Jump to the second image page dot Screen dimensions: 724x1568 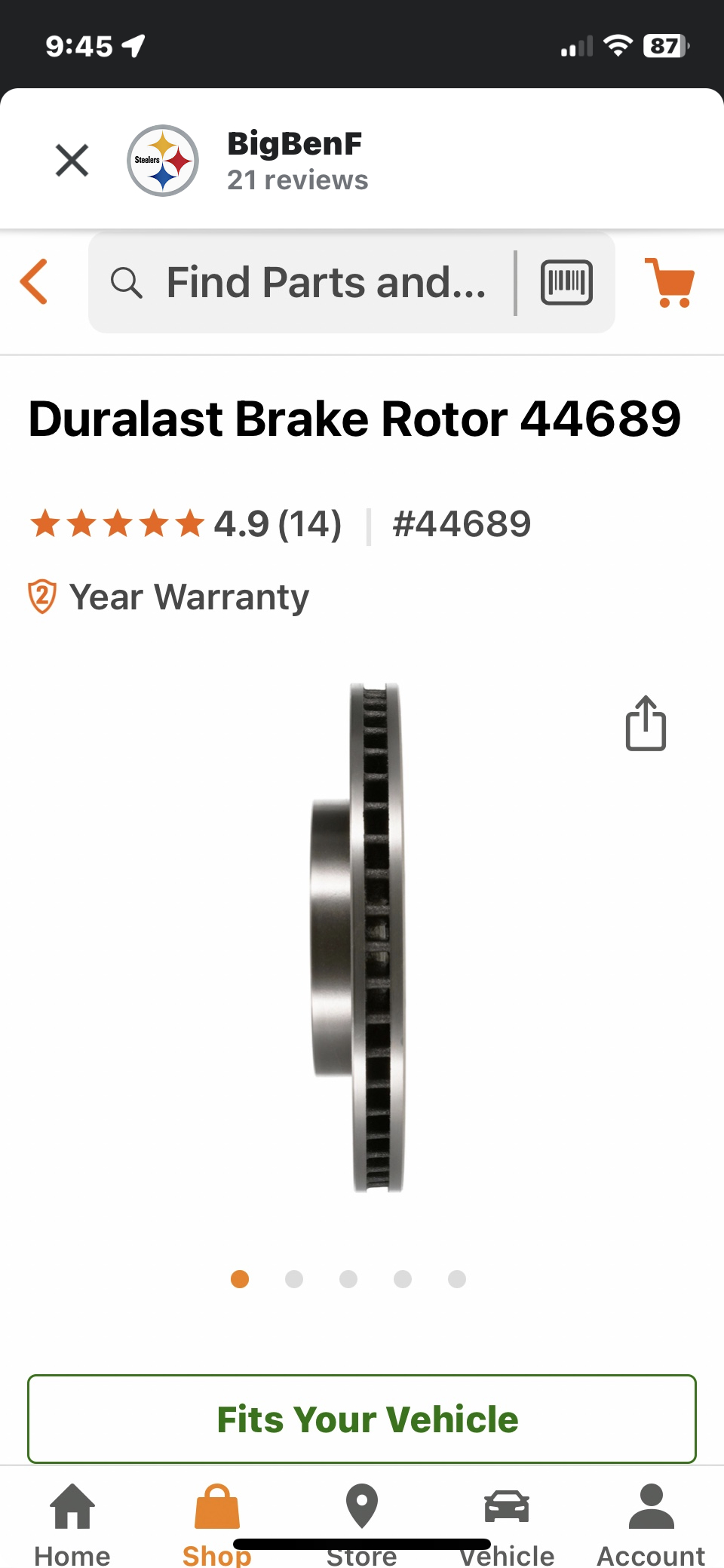point(294,1279)
